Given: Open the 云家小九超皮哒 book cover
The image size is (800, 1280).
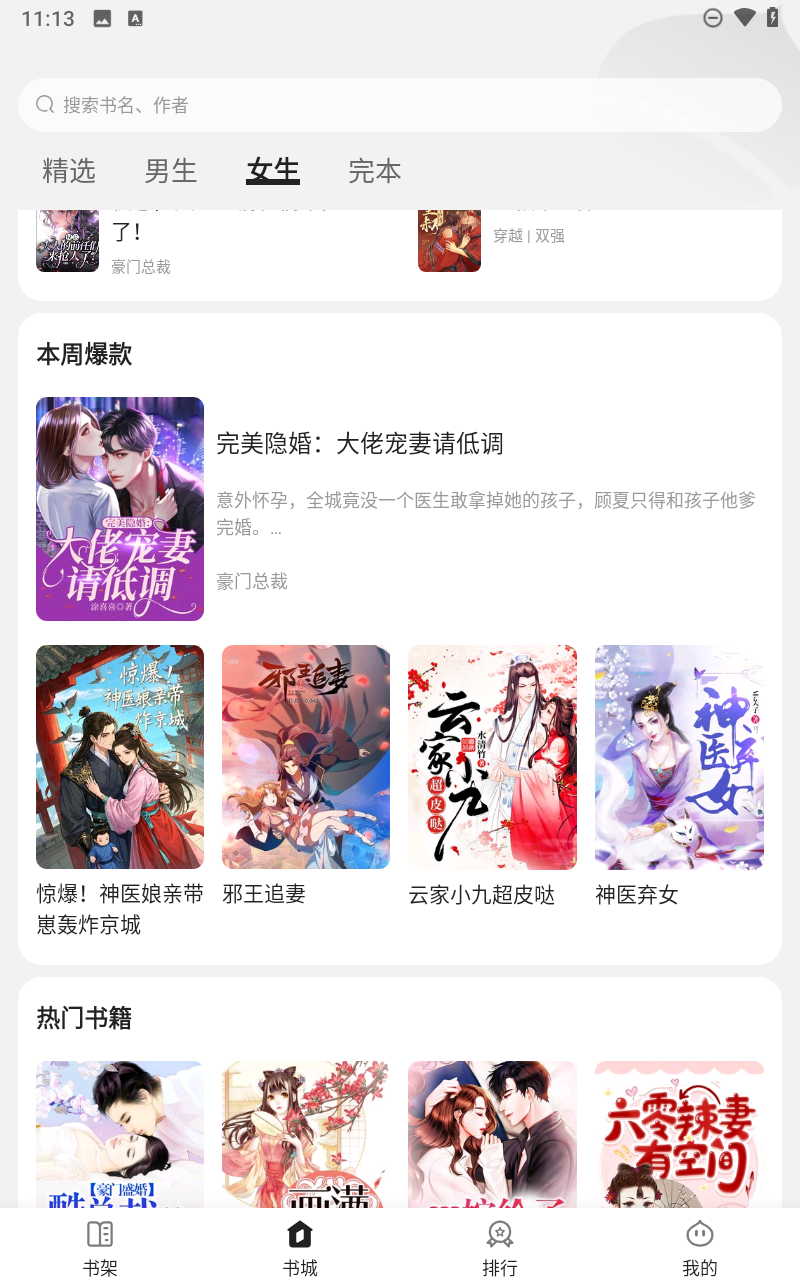Looking at the screenshot, I should click(x=492, y=757).
